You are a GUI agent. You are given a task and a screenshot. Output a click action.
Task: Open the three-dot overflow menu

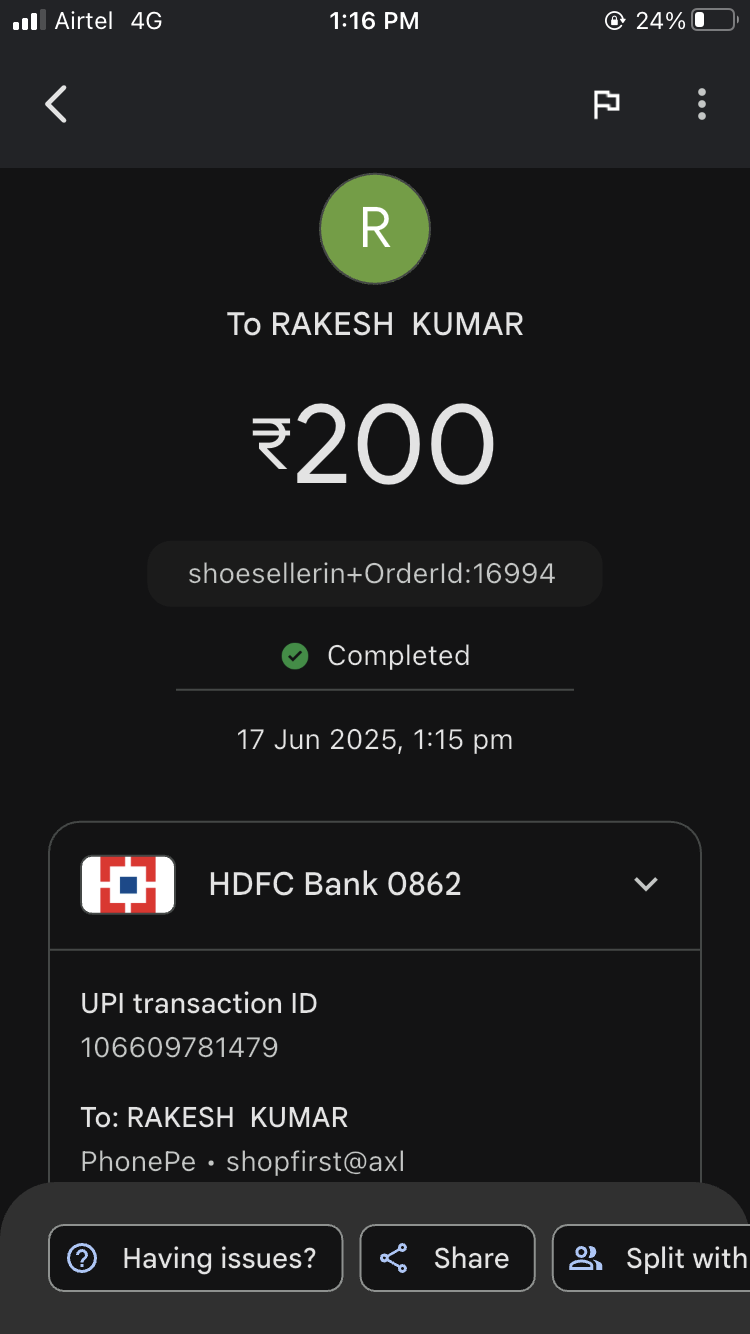(702, 104)
